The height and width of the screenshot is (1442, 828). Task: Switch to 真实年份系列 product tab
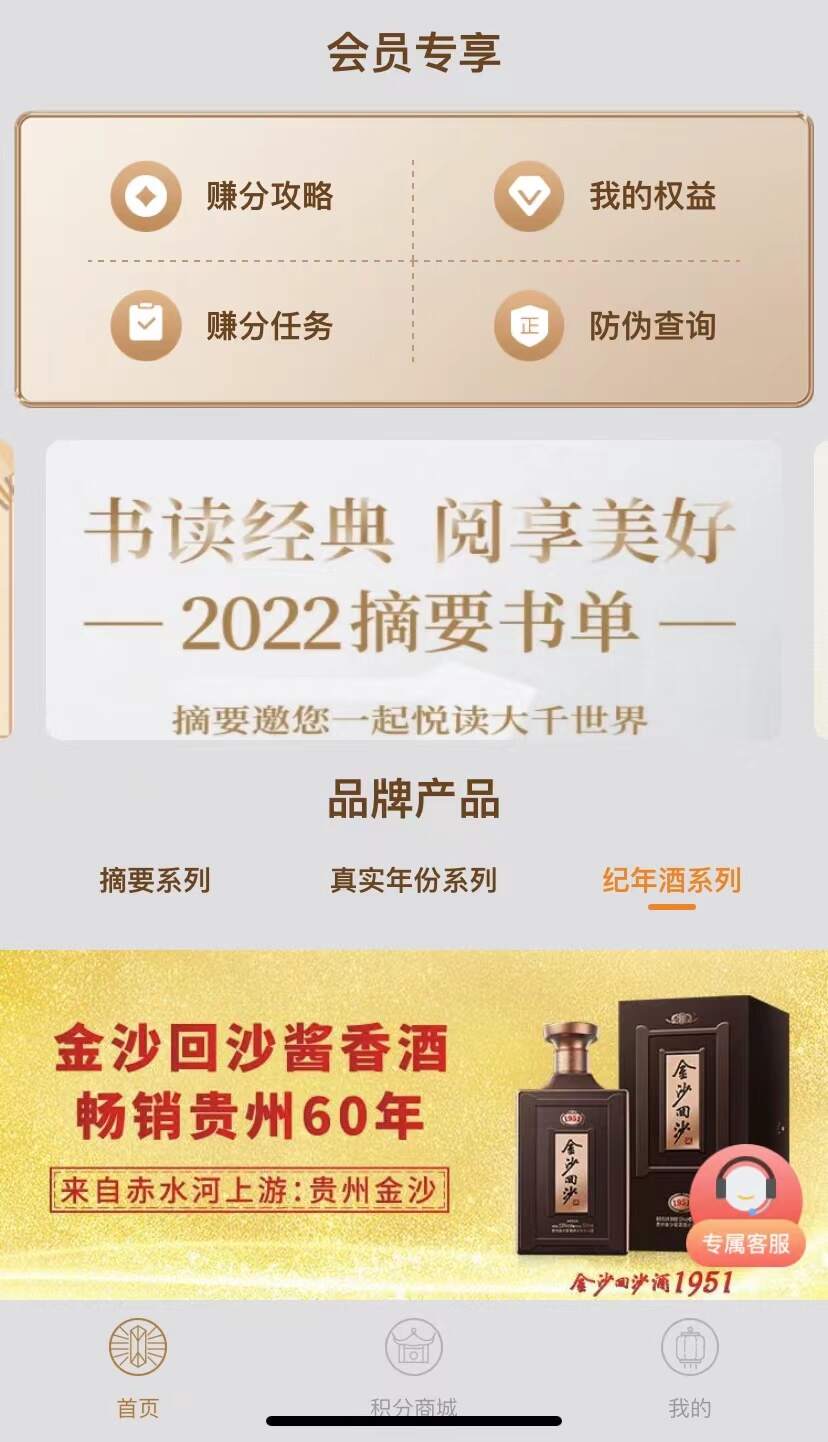[413, 881]
